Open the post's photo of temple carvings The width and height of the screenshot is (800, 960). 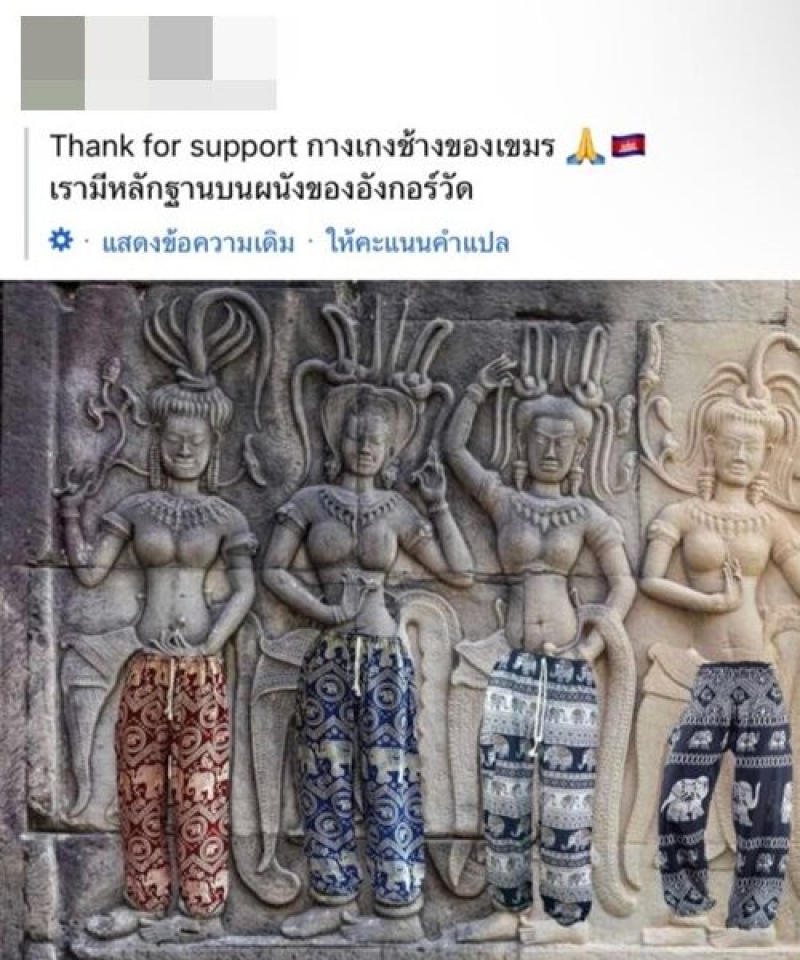400,620
